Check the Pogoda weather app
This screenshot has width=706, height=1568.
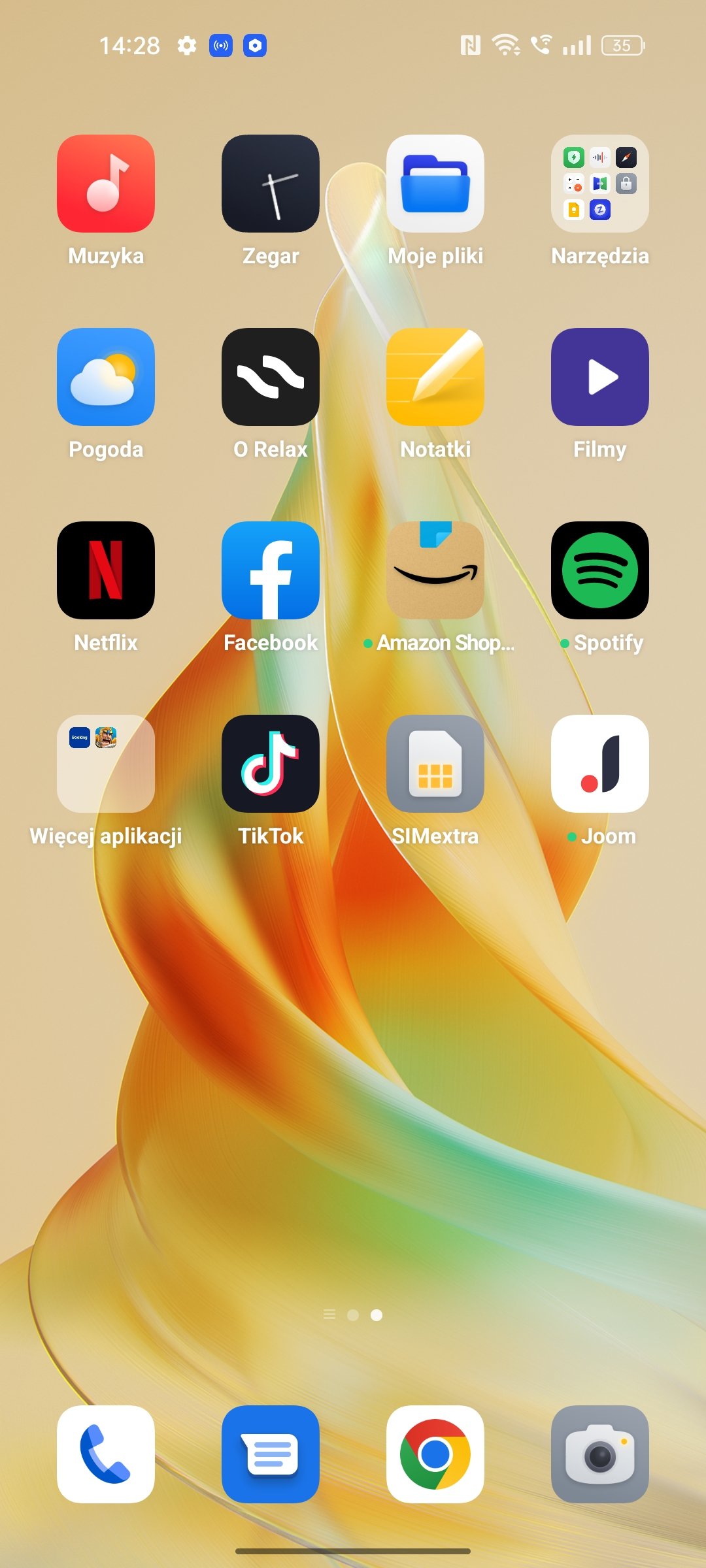[106, 377]
